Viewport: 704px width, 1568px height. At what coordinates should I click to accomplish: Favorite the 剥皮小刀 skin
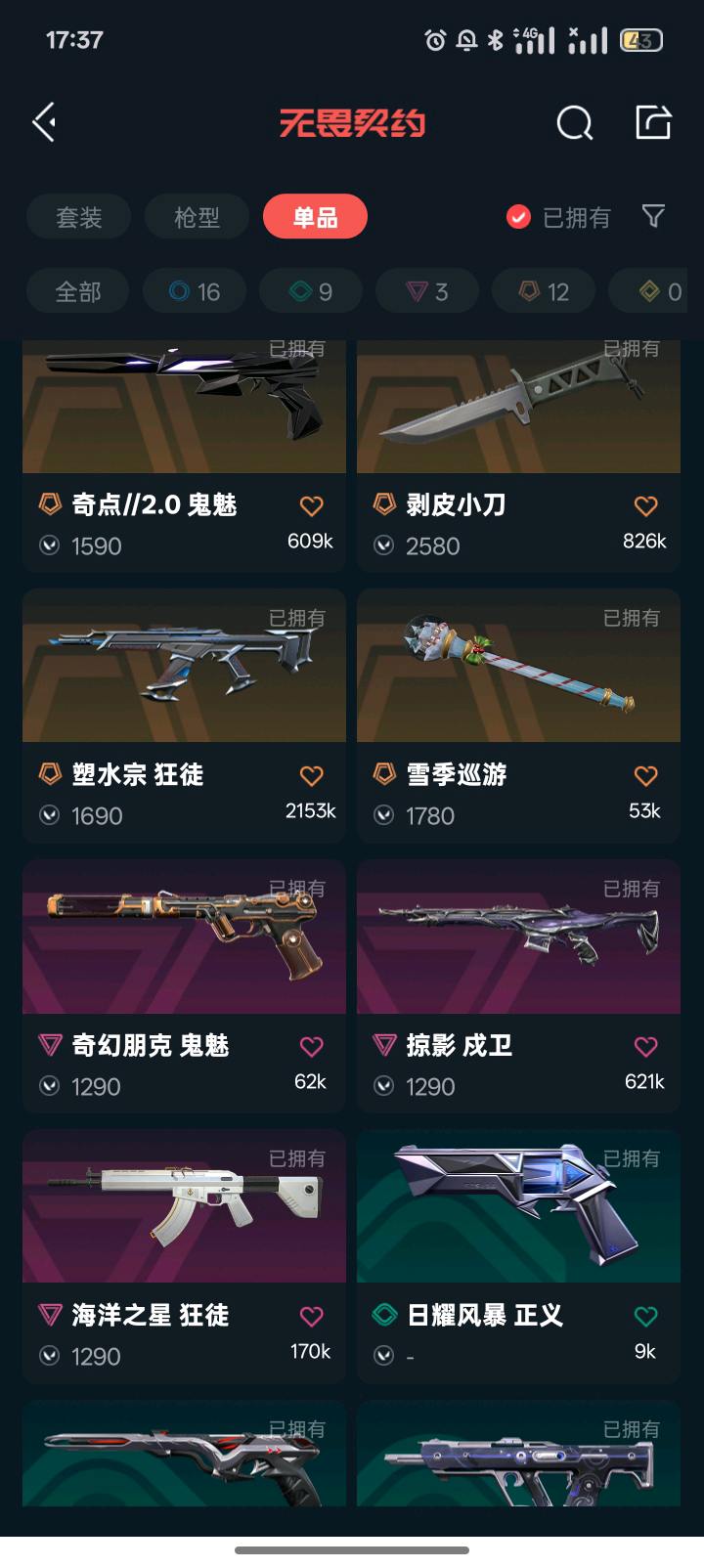[645, 506]
